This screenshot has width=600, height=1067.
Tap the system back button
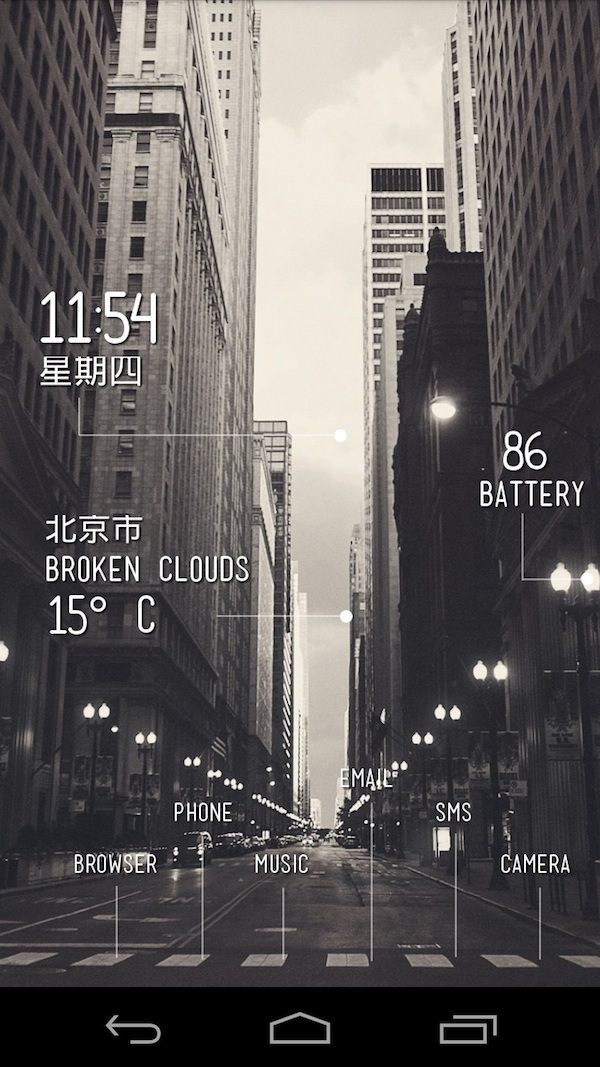click(133, 1028)
